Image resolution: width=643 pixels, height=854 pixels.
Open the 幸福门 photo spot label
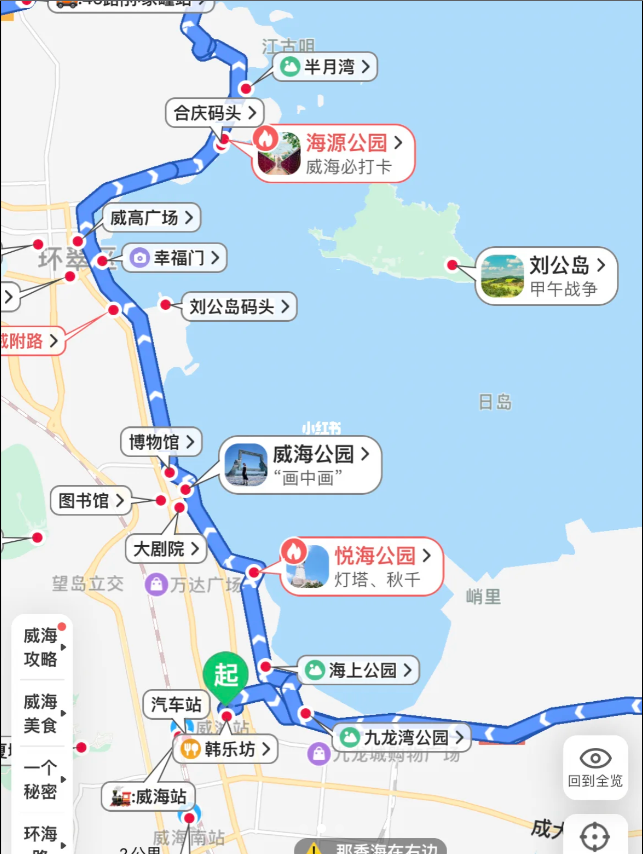coord(175,258)
